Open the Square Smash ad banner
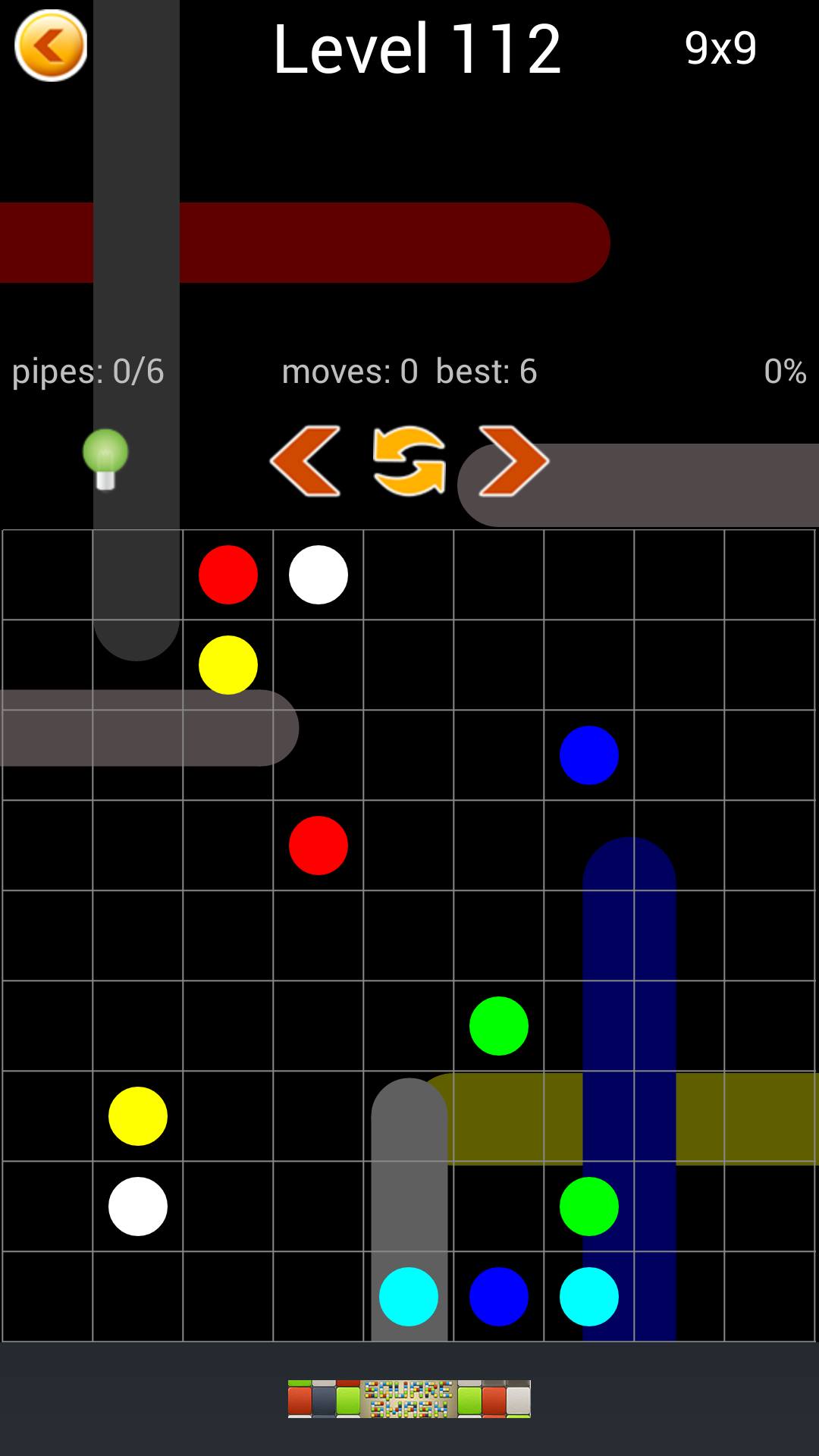Viewport: 819px width, 1456px height. coord(409,1398)
